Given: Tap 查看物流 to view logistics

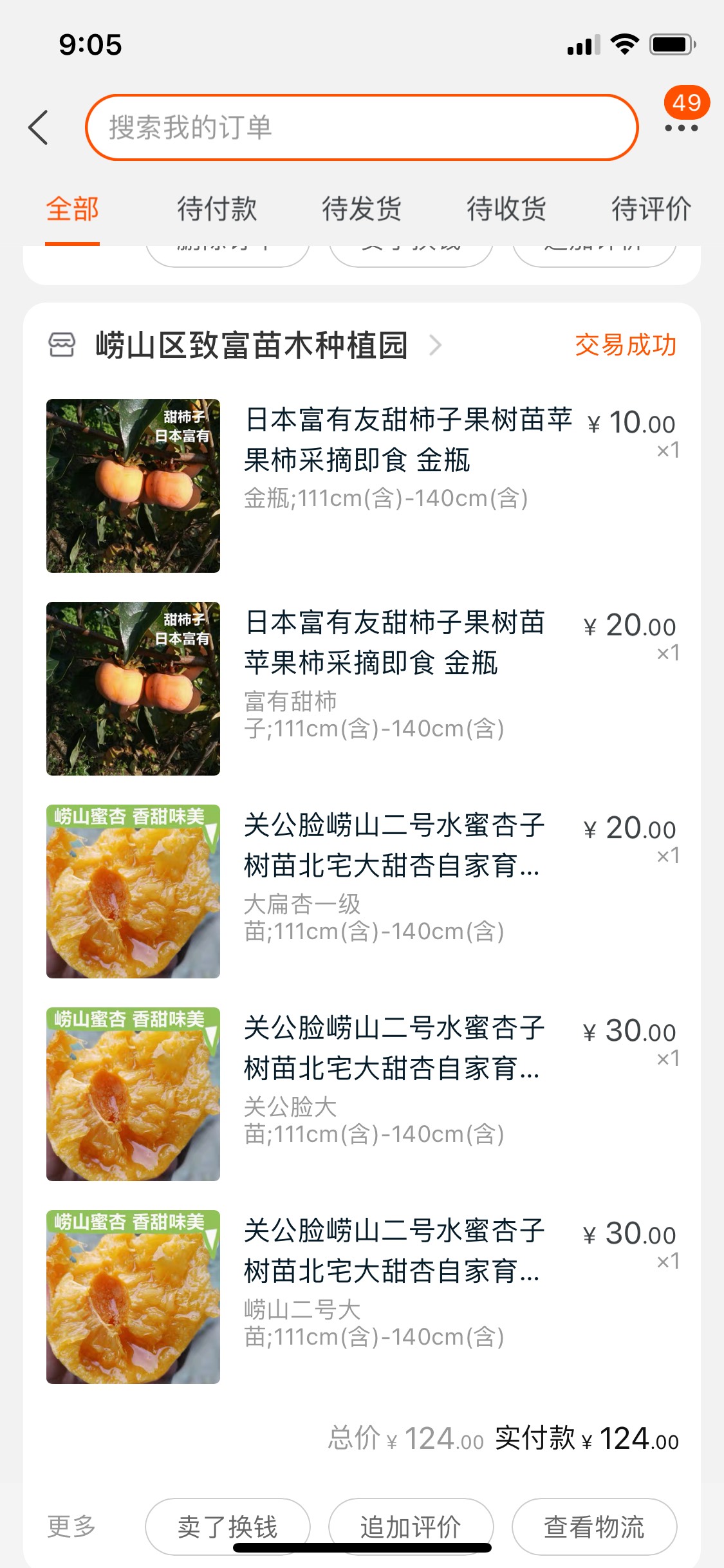Looking at the screenshot, I should (594, 1527).
